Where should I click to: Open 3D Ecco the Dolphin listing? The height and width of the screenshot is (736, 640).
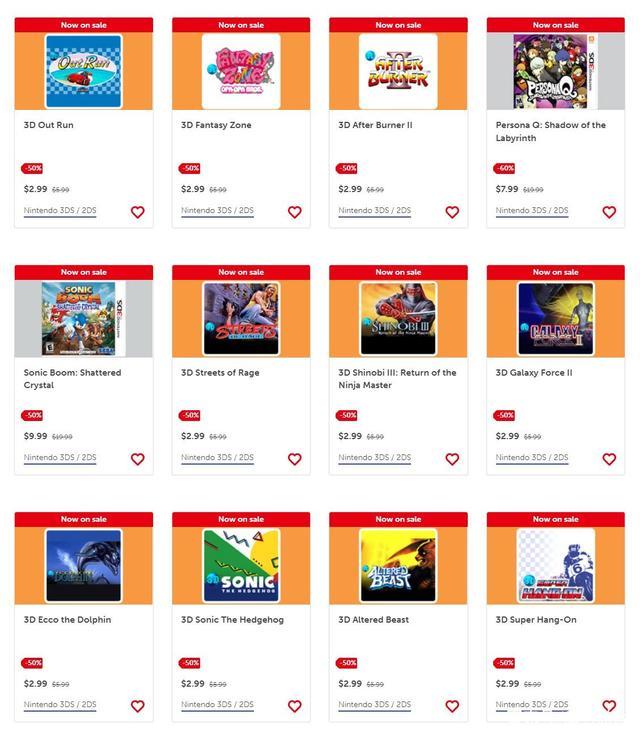point(83,566)
